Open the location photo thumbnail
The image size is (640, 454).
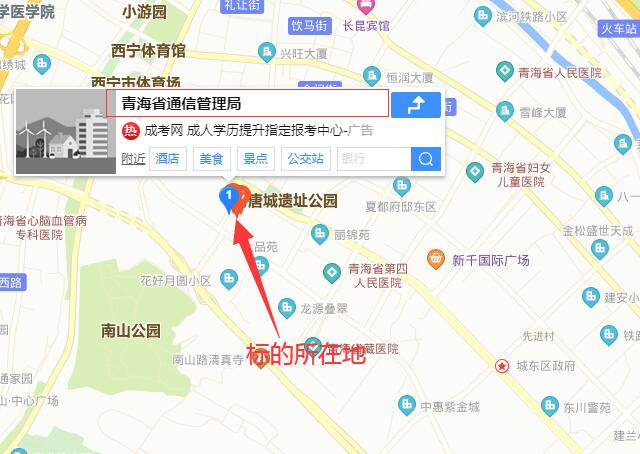click(x=66, y=134)
